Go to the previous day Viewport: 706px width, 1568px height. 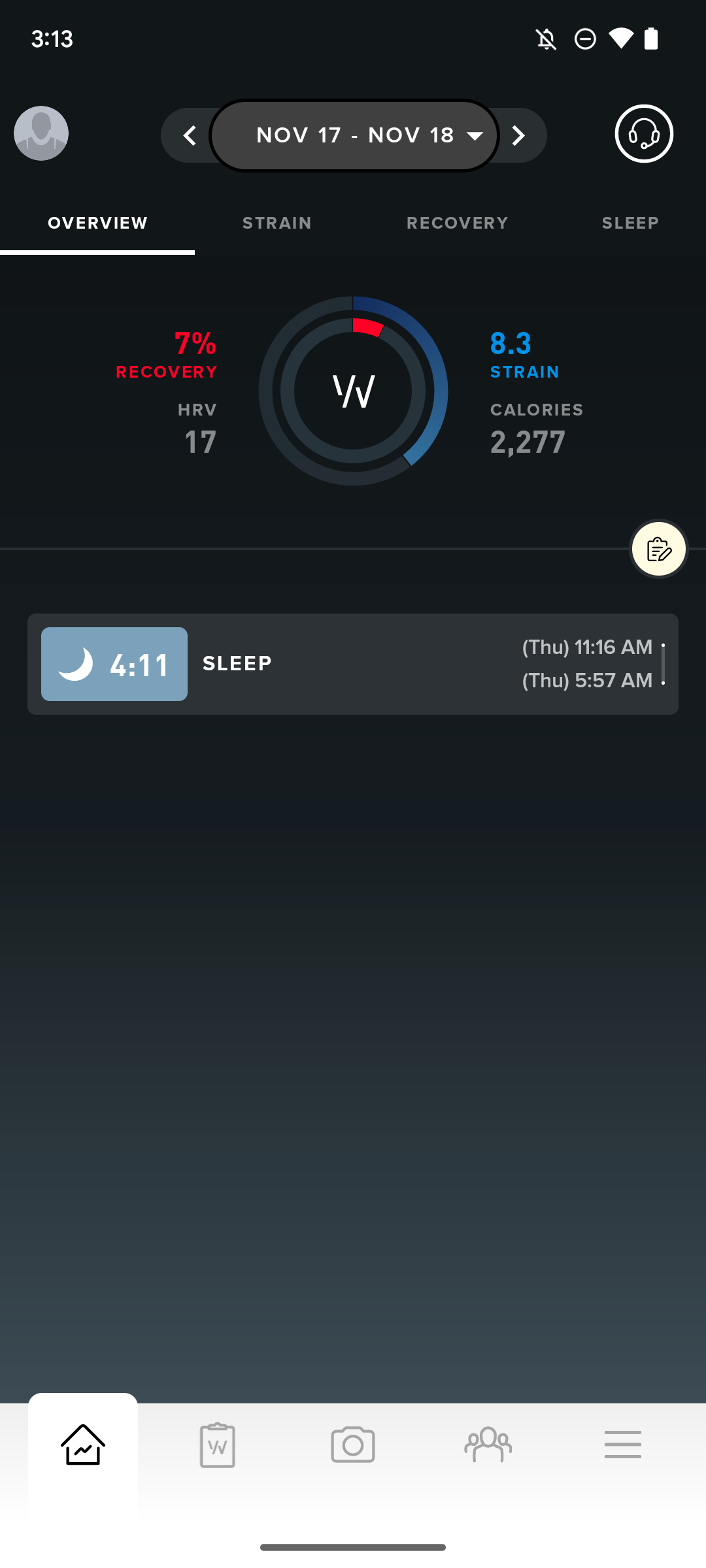[x=190, y=135]
